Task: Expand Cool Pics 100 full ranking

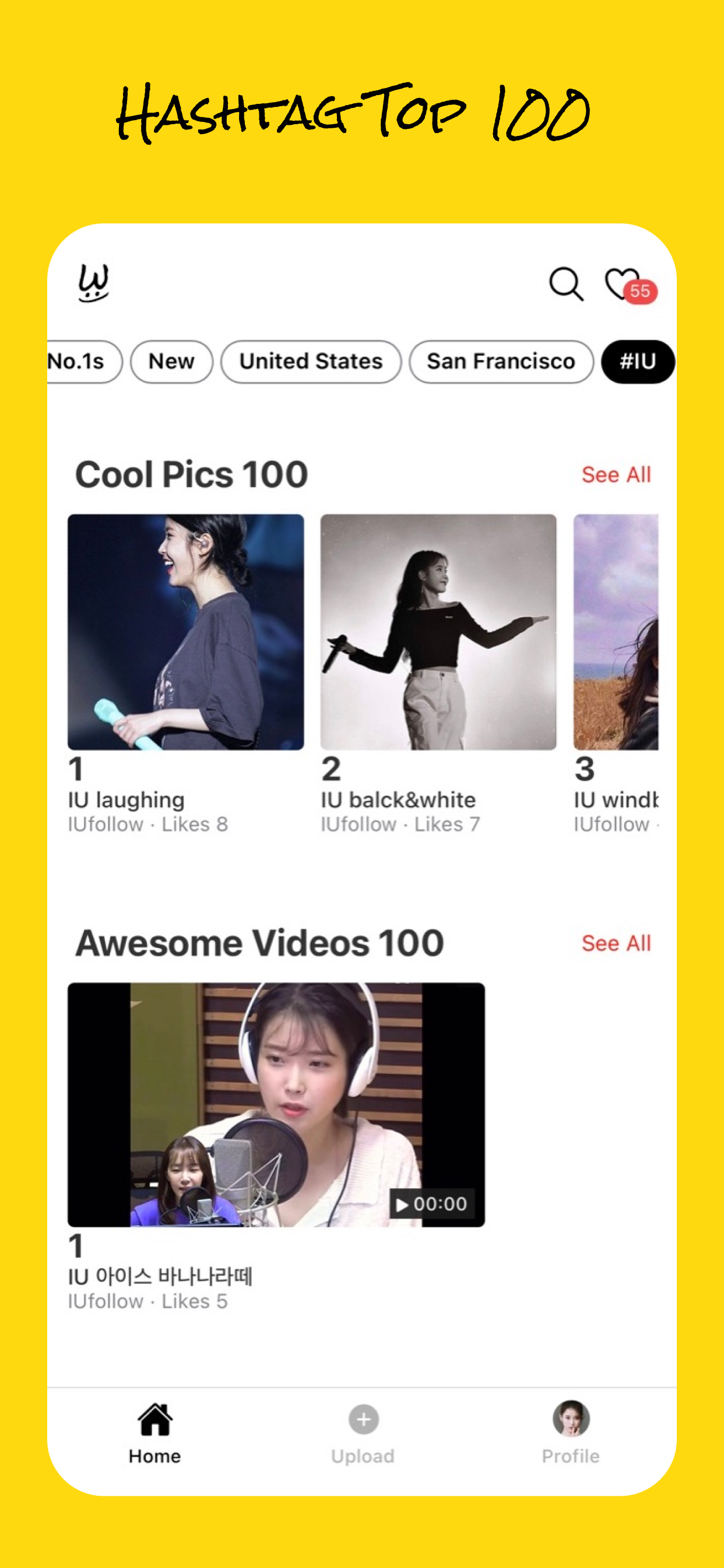Action: click(x=617, y=474)
